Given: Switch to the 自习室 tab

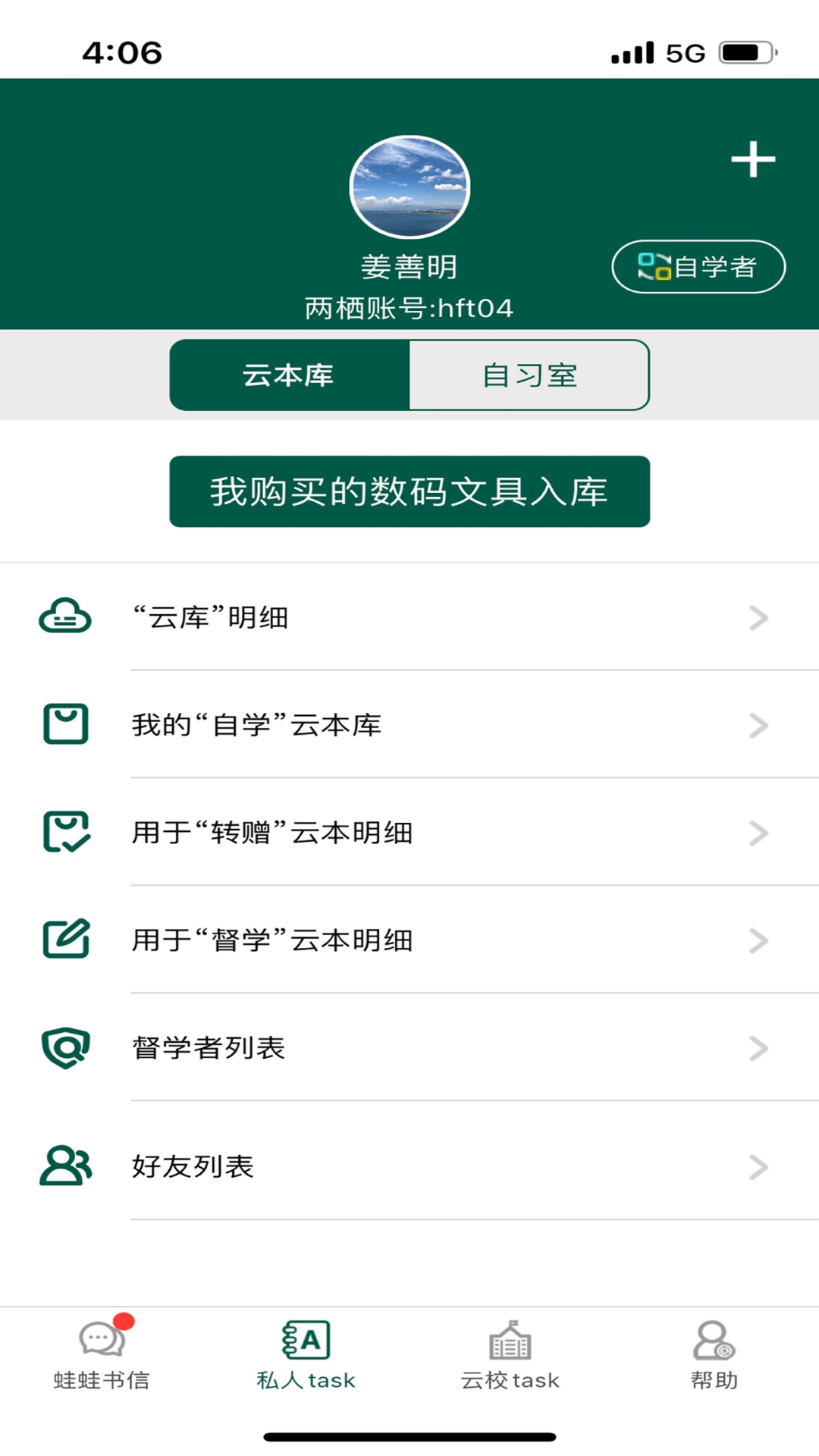Looking at the screenshot, I should point(529,374).
